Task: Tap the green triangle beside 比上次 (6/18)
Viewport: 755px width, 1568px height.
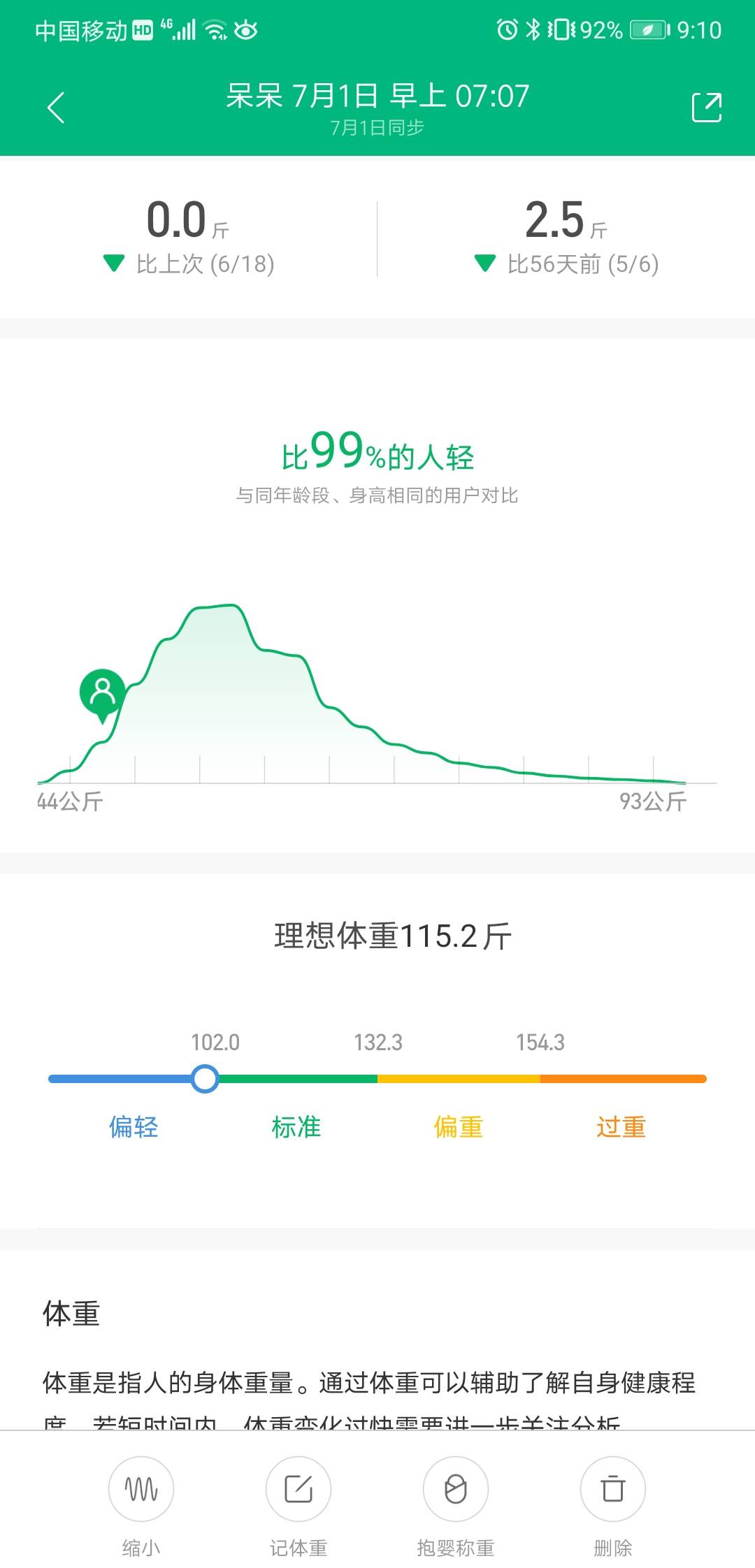Action: coord(113,266)
